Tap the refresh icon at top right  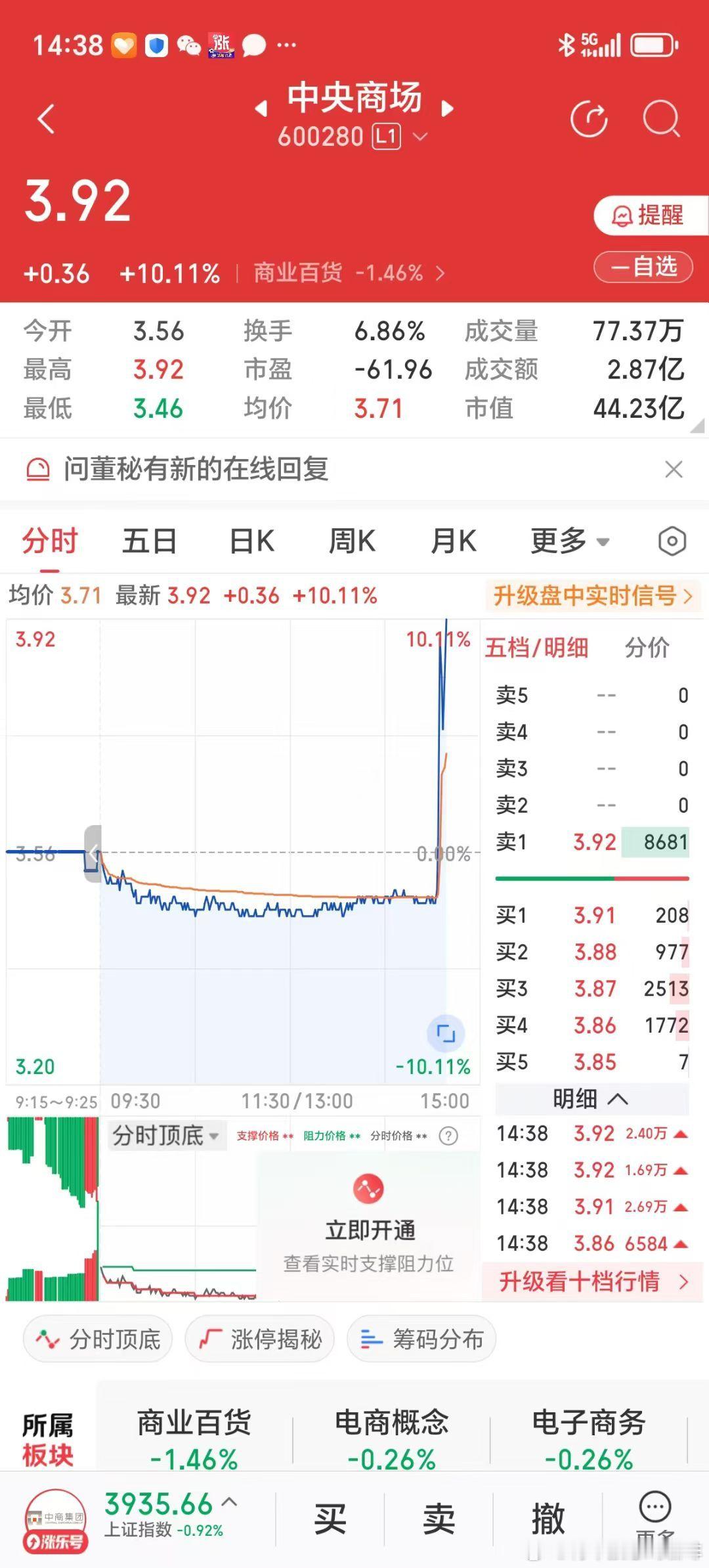590,119
